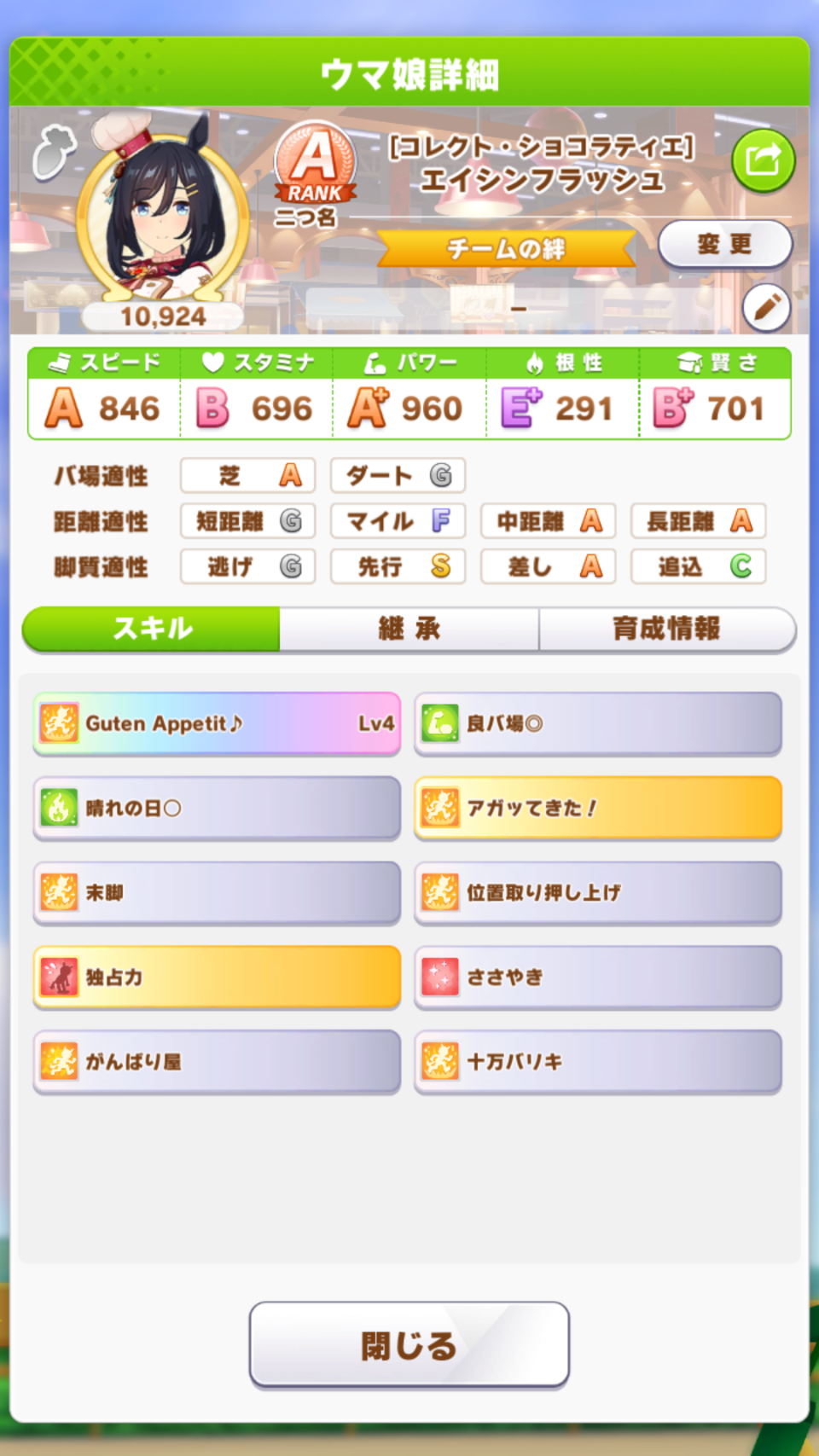Open the Guten Appetit♪ skill details
Image resolution: width=819 pixels, height=1456 pixels.
coord(217,724)
